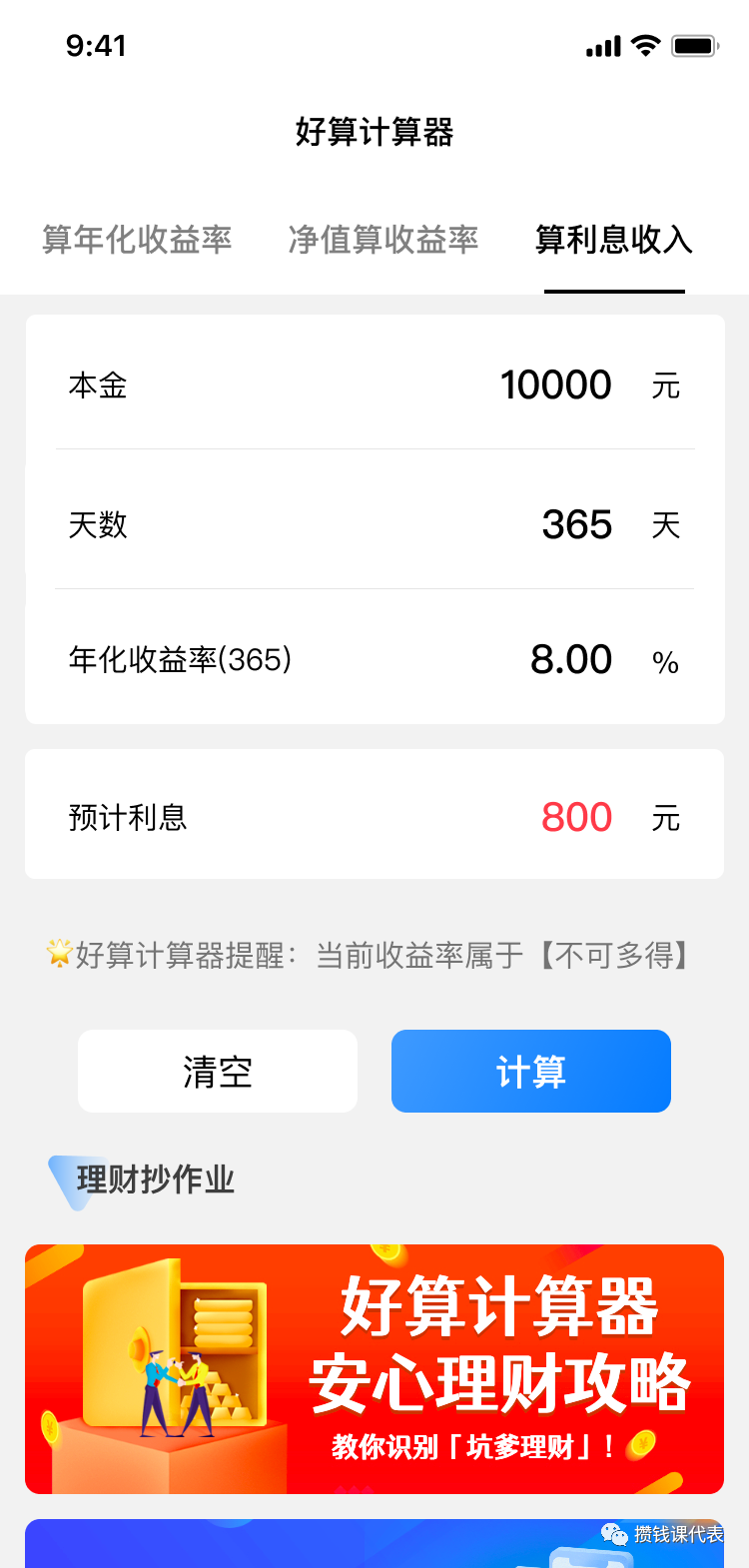
Task: Edit the 天数 value field
Action: pyautogui.click(x=576, y=524)
